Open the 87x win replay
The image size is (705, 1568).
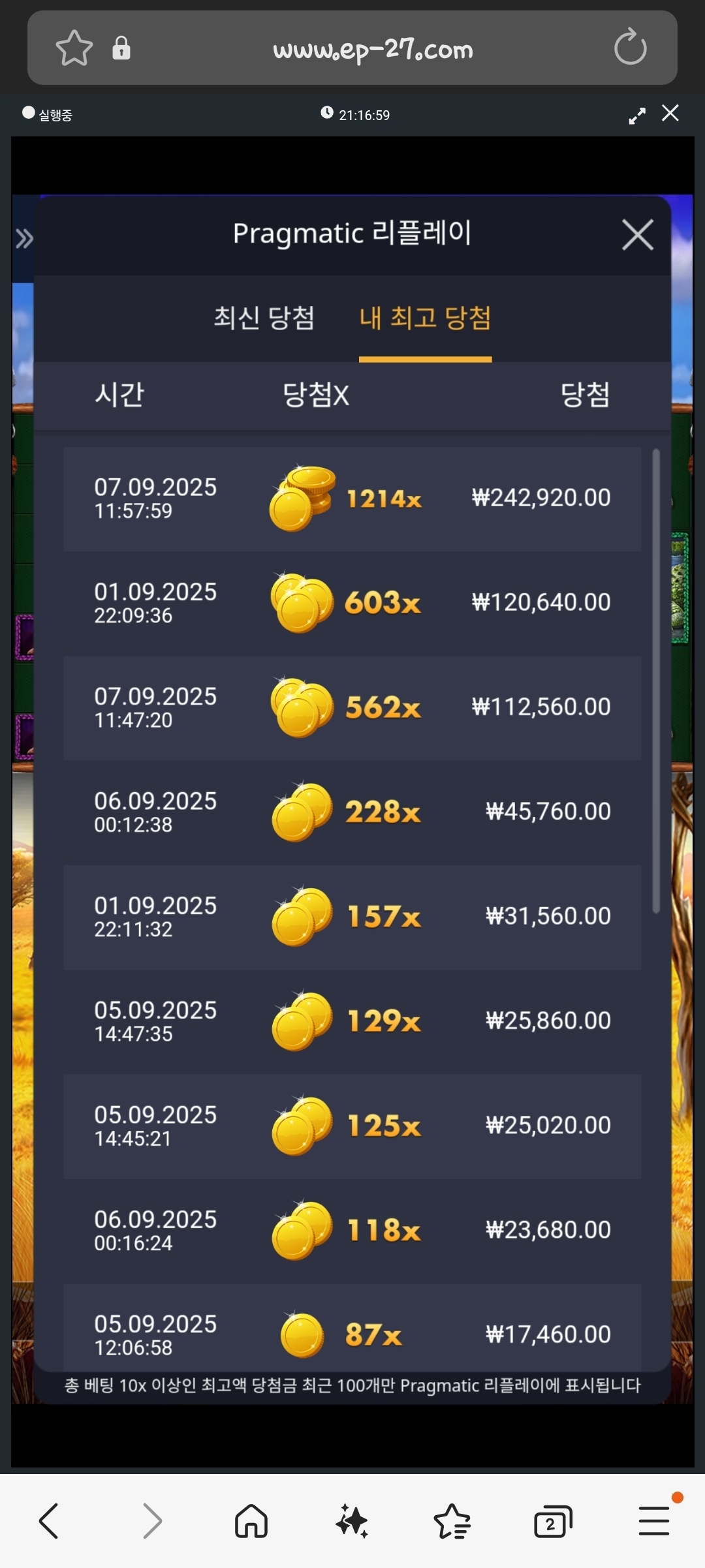coord(352,1331)
